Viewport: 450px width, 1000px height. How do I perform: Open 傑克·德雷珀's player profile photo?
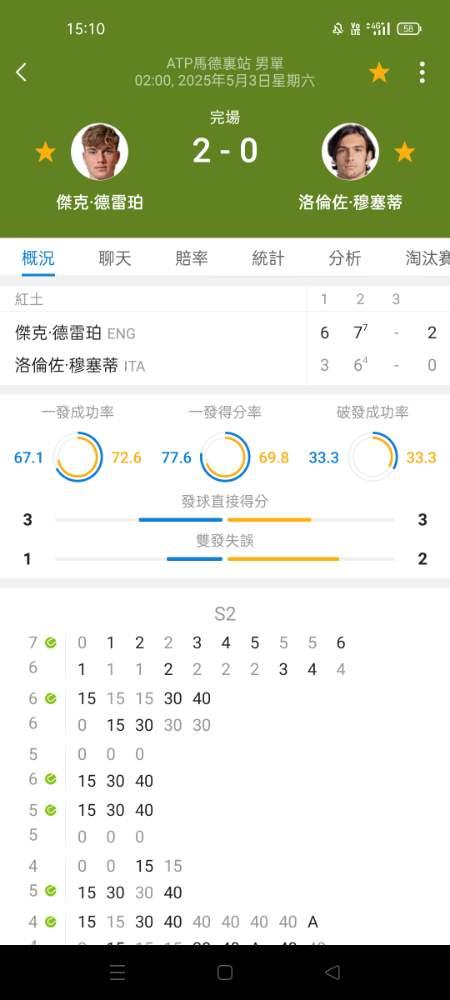coord(99,152)
